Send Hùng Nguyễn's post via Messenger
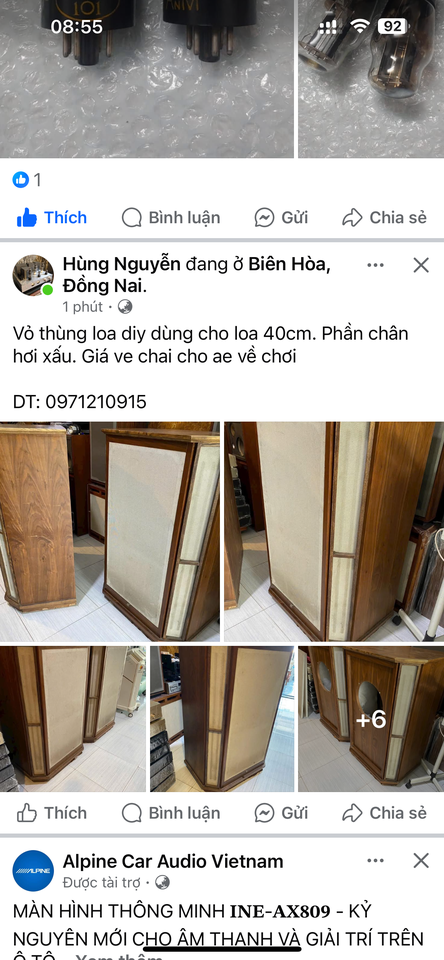Image resolution: width=444 pixels, height=960 pixels. pyautogui.click(x=281, y=813)
